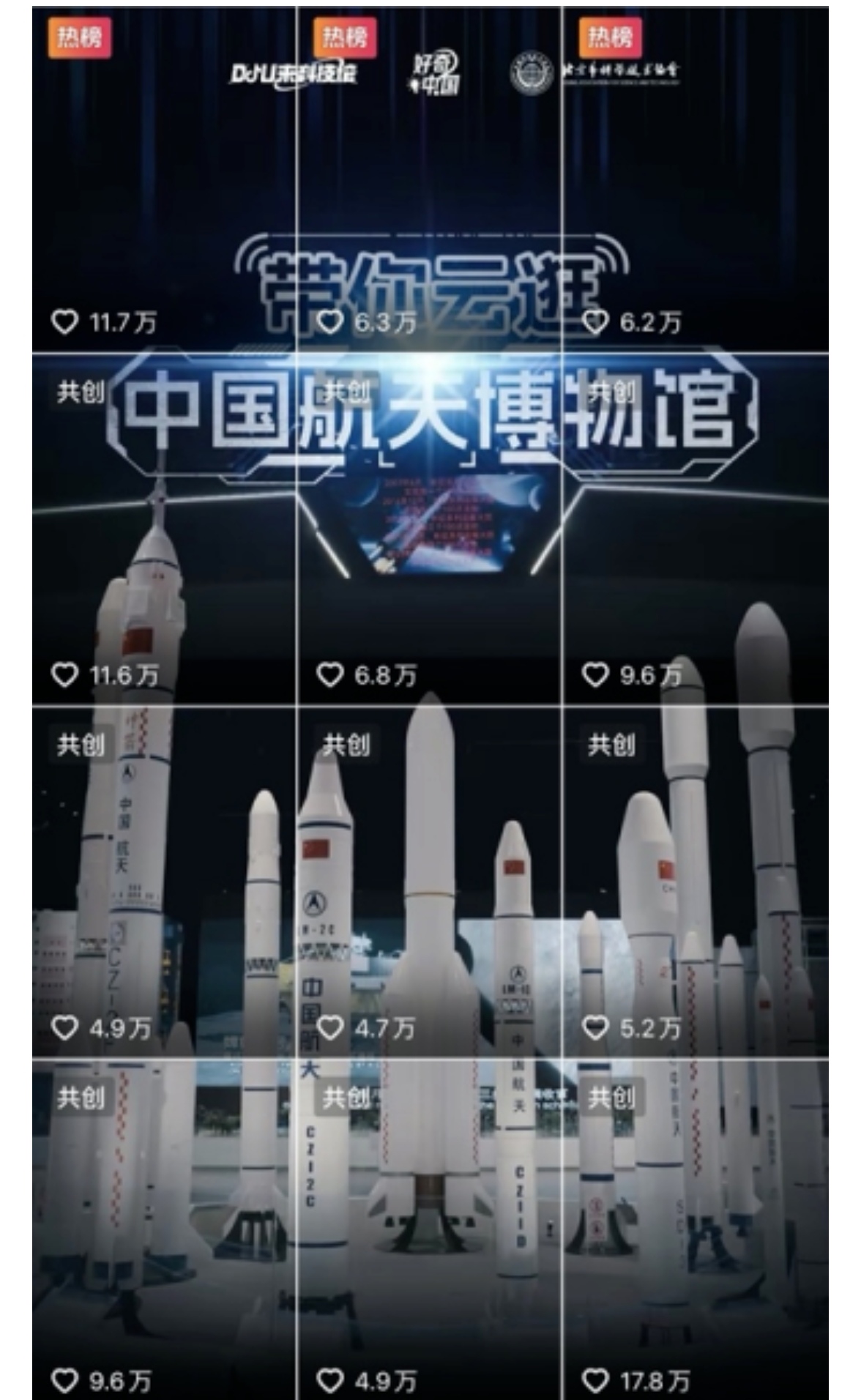View the 共创 video with 5.2万 likes
861x1400 pixels.
pos(696,882)
